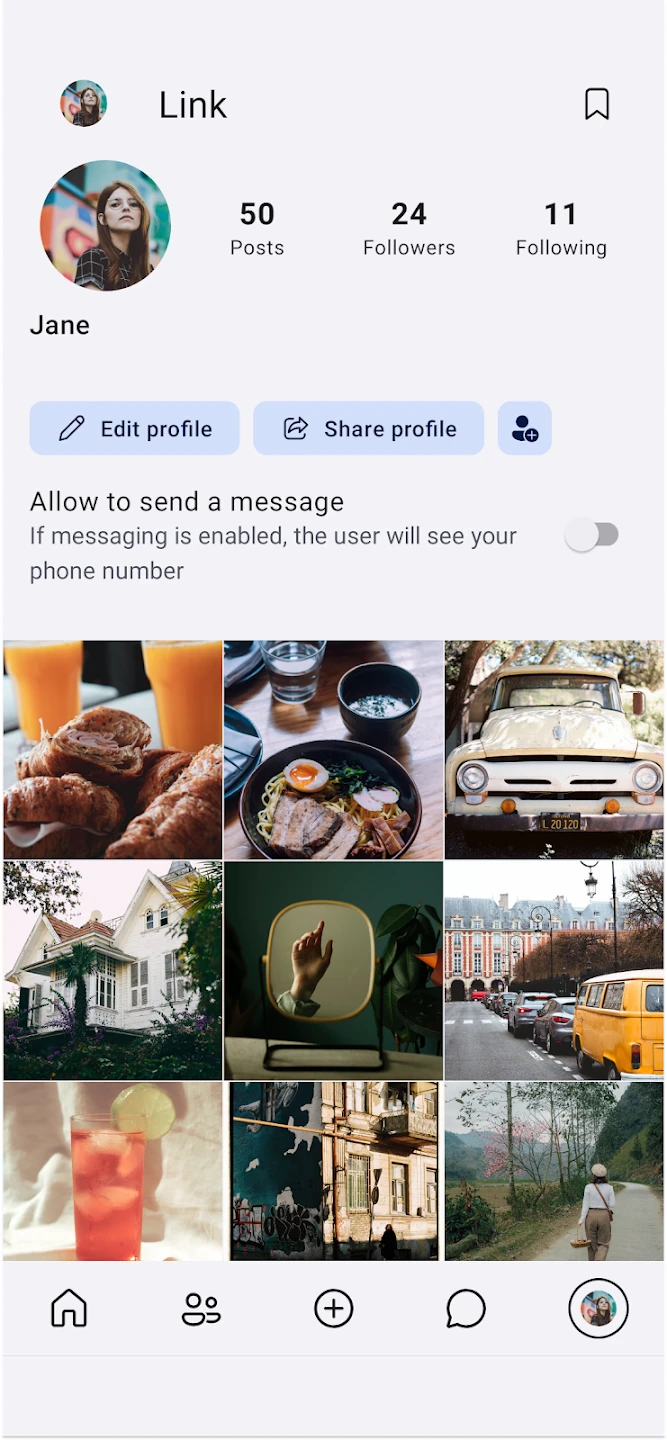Open the hand in mirror photo

point(333,970)
